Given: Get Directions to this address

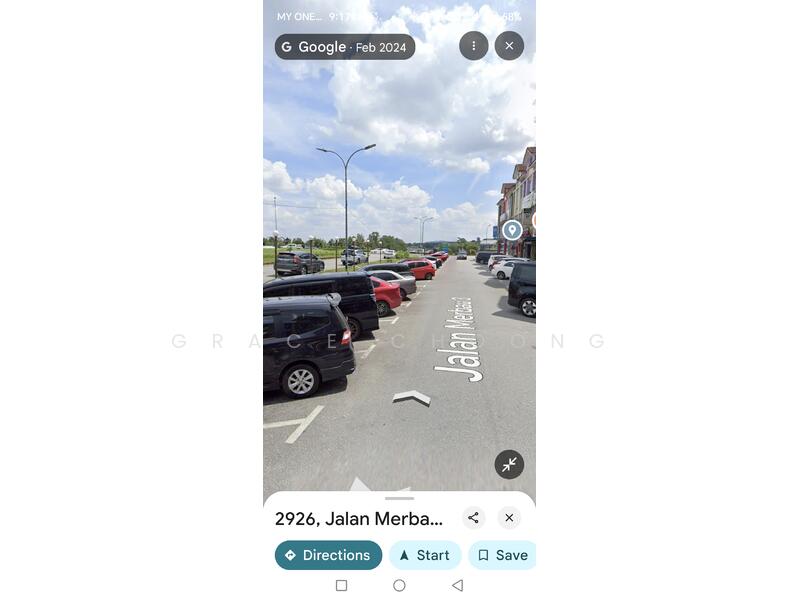Looking at the screenshot, I should pyautogui.click(x=328, y=555).
